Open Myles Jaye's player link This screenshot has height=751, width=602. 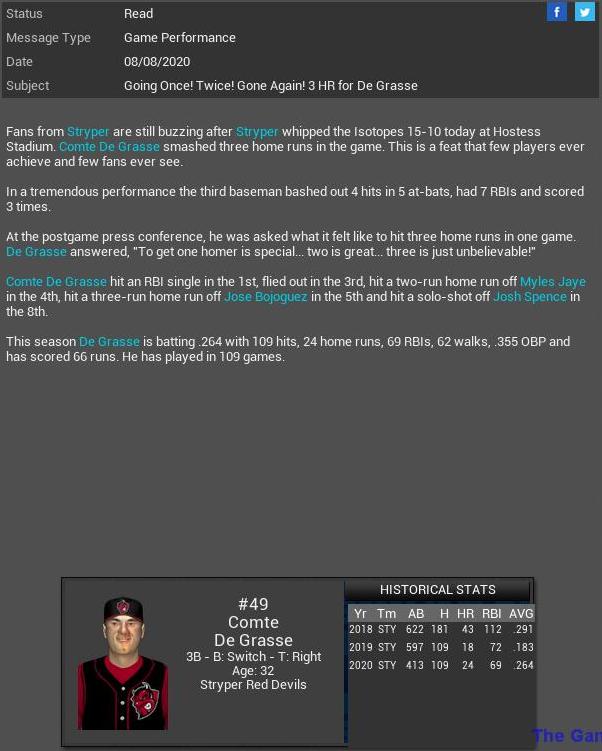click(552, 282)
